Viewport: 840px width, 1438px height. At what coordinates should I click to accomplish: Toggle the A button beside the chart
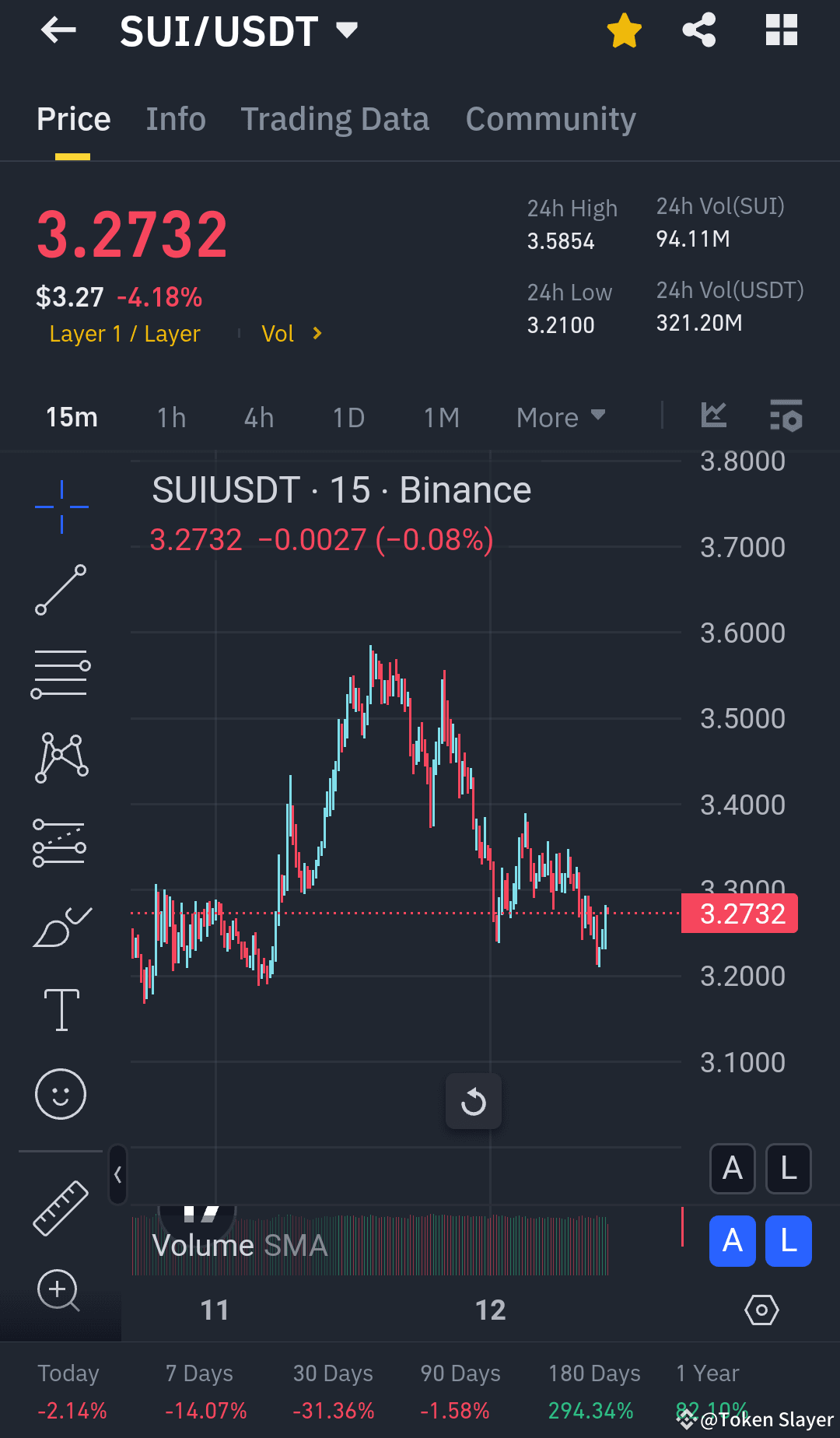[x=731, y=1169]
